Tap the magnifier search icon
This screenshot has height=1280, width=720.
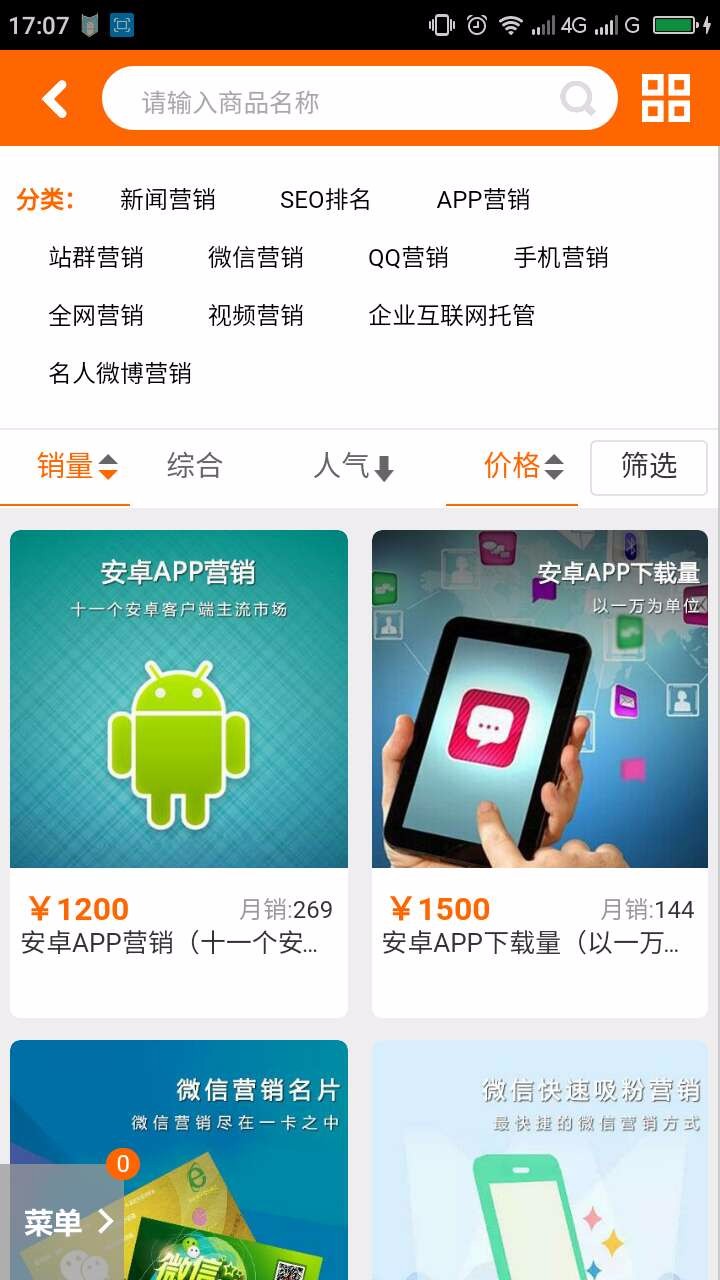(578, 100)
